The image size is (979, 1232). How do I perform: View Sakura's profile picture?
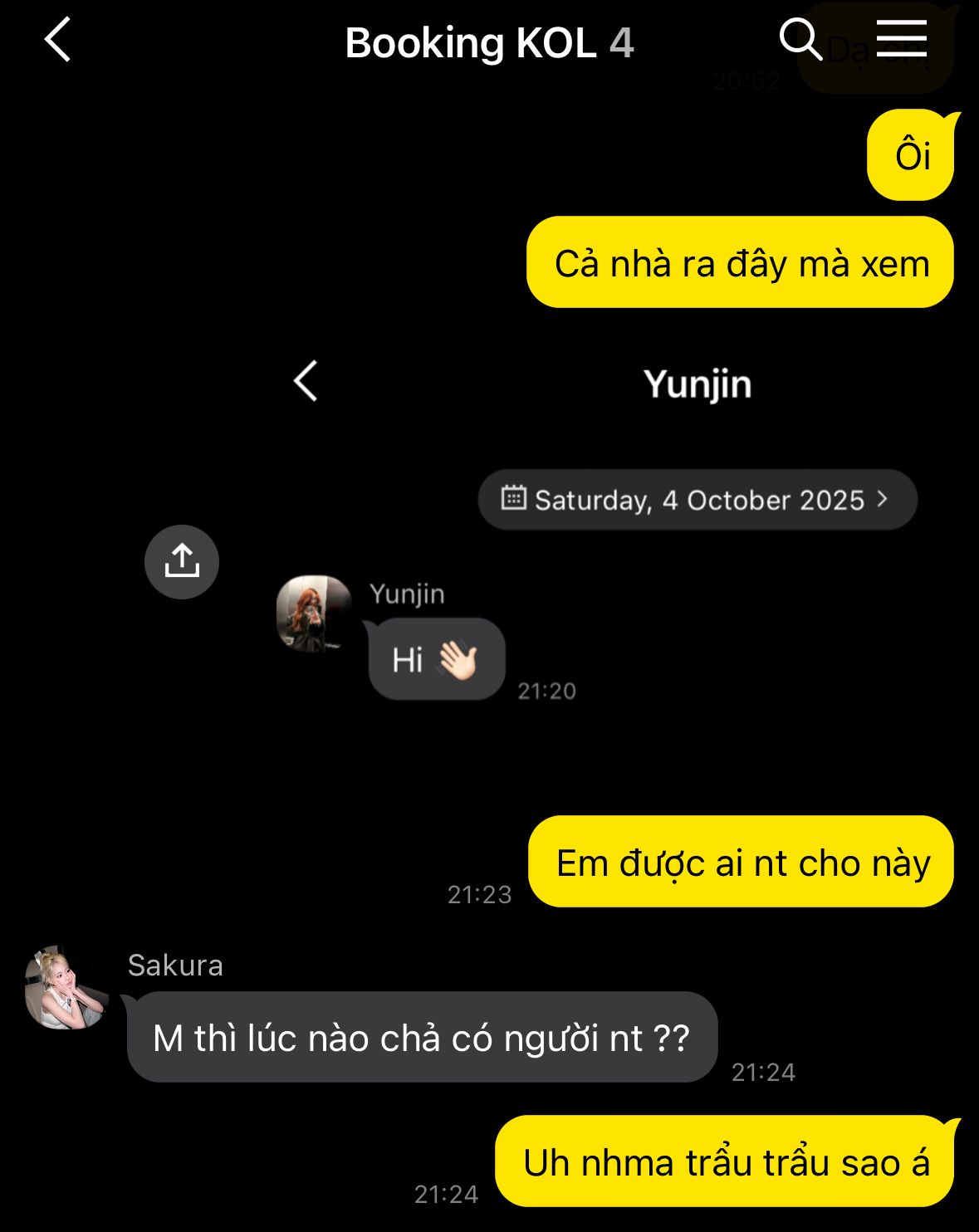pos(66,987)
